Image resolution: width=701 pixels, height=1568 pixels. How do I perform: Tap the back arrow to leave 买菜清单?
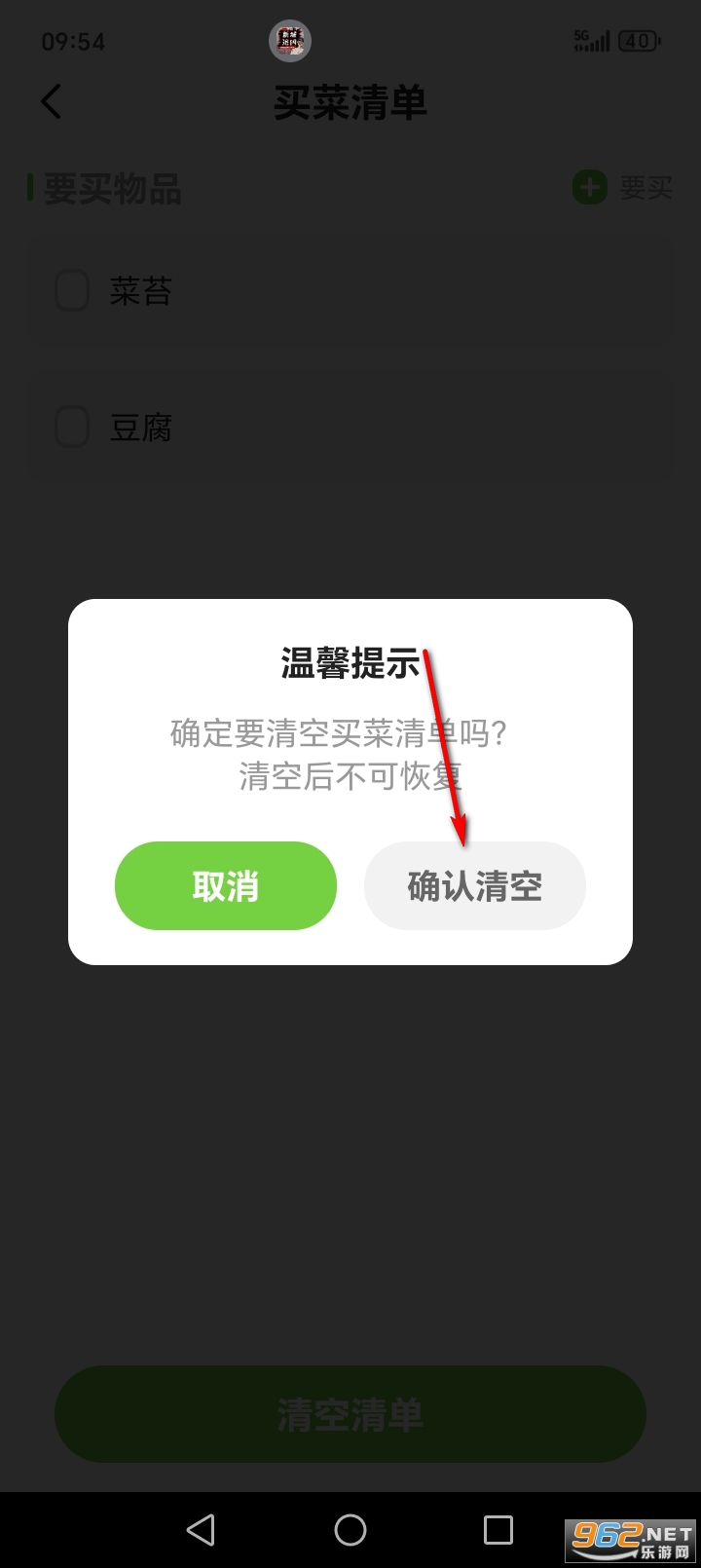tap(51, 101)
